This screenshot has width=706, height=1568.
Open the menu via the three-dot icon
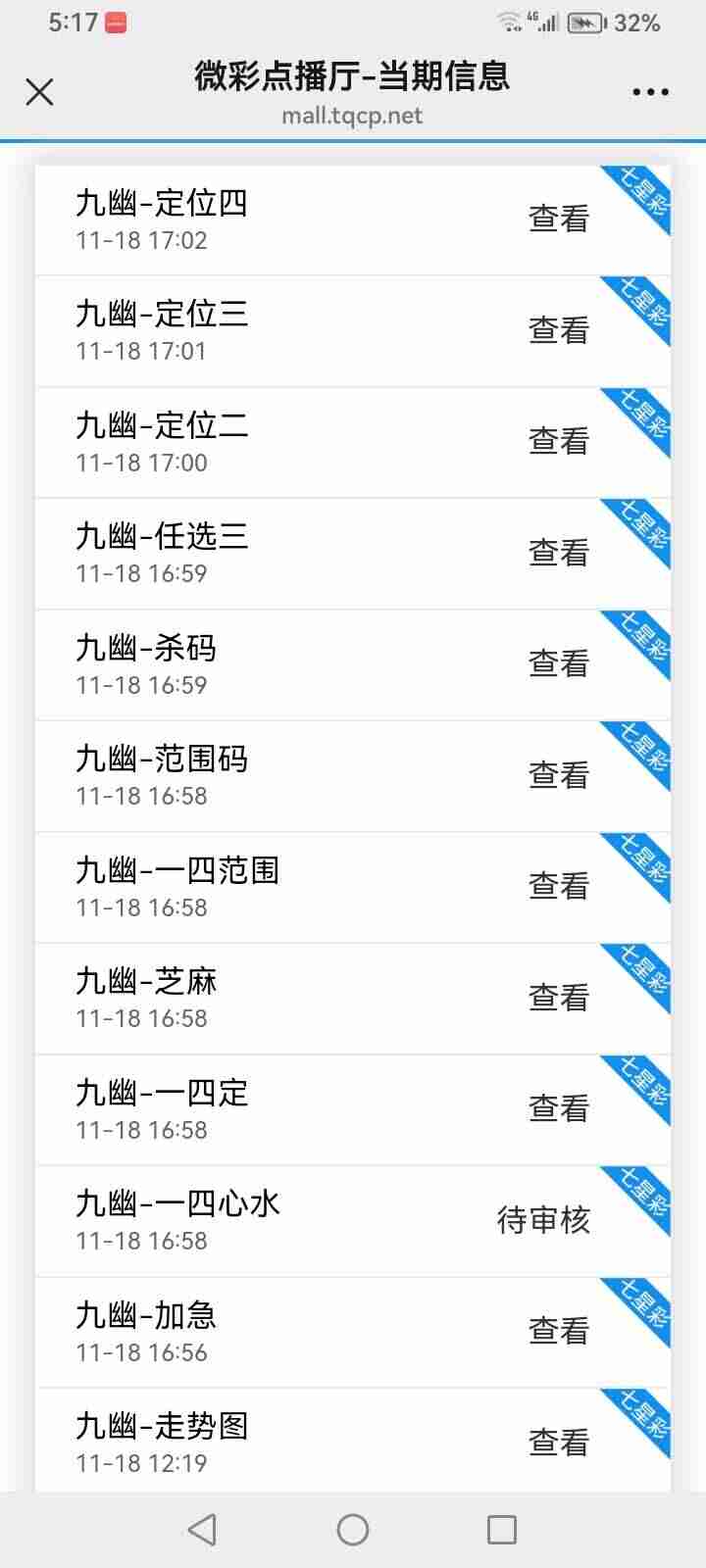650,91
